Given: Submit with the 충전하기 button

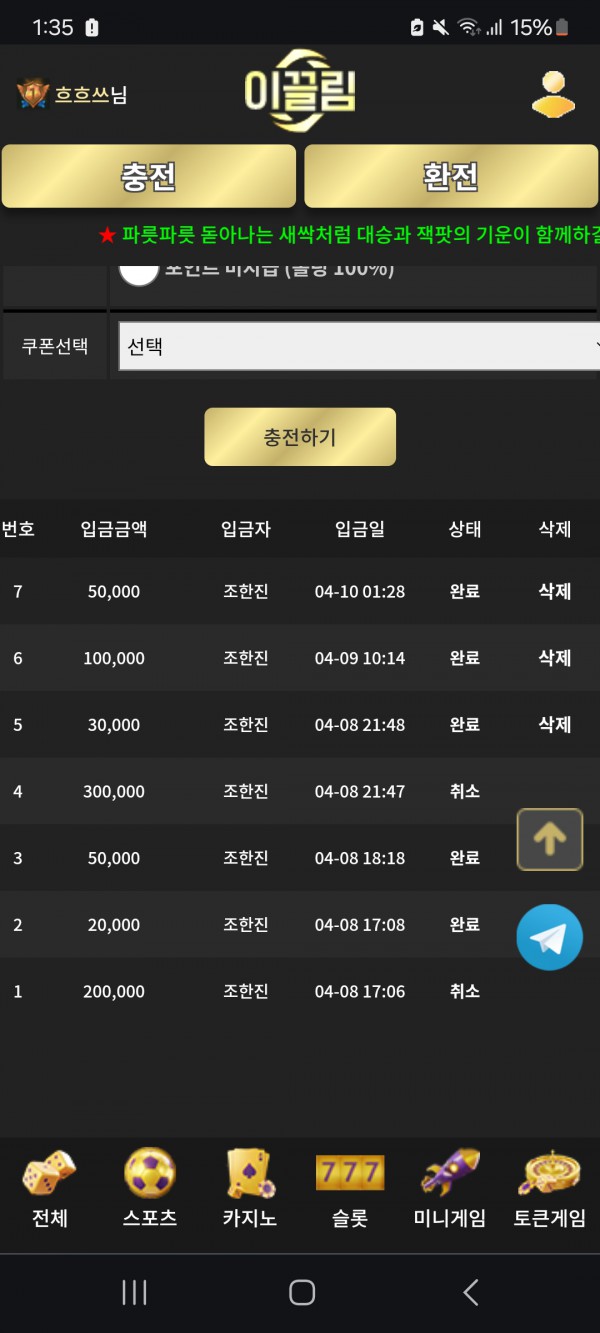Looking at the screenshot, I should (300, 437).
